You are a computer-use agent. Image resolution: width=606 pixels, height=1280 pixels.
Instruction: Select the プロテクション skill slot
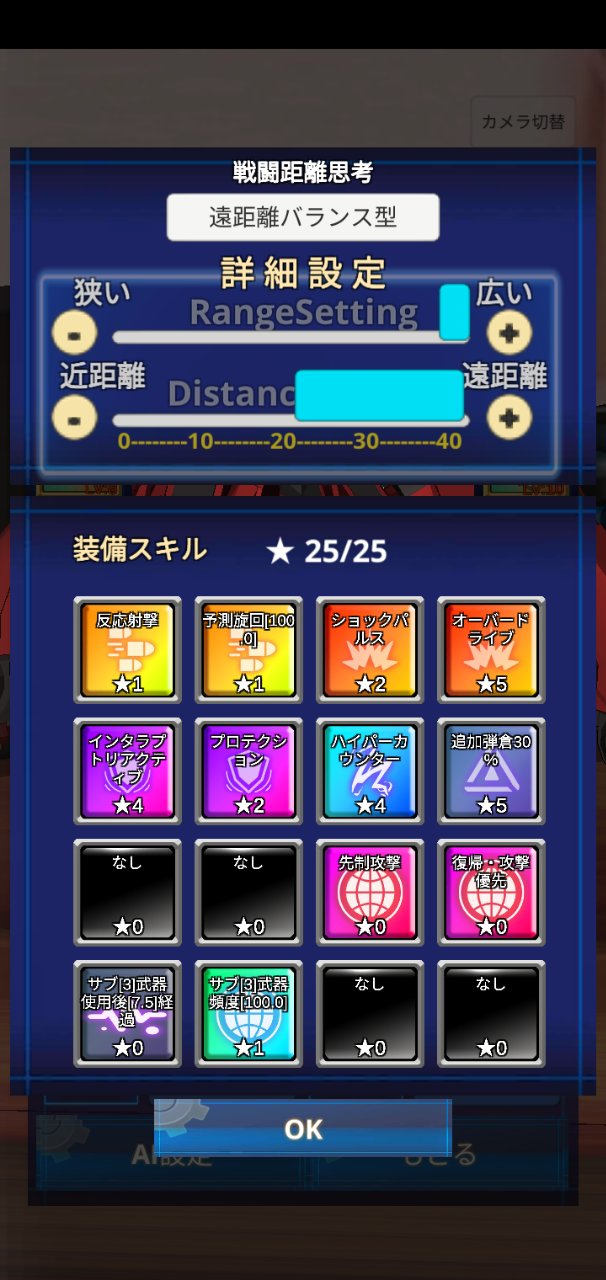tap(249, 771)
